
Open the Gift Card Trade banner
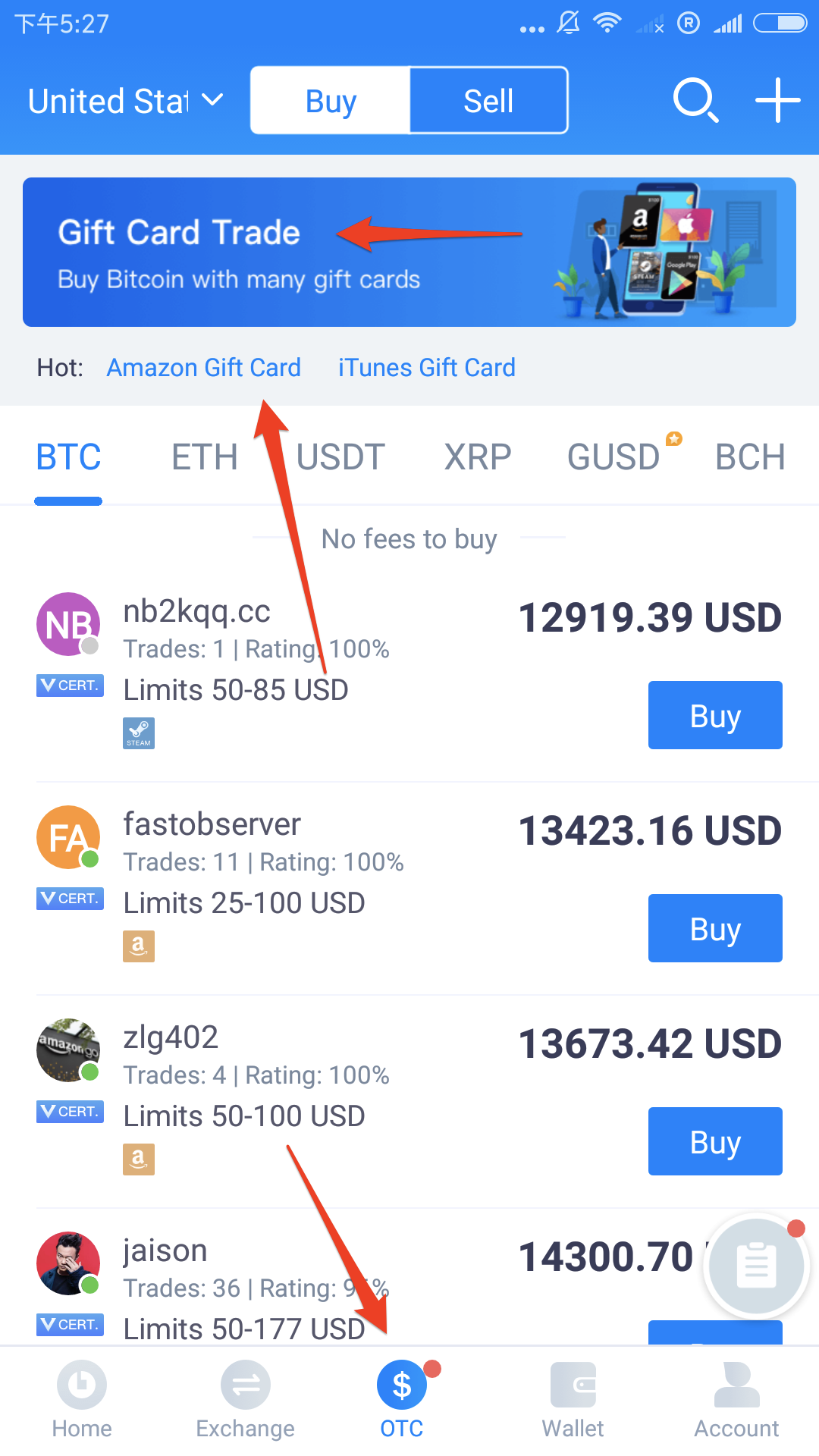point(409,253)
